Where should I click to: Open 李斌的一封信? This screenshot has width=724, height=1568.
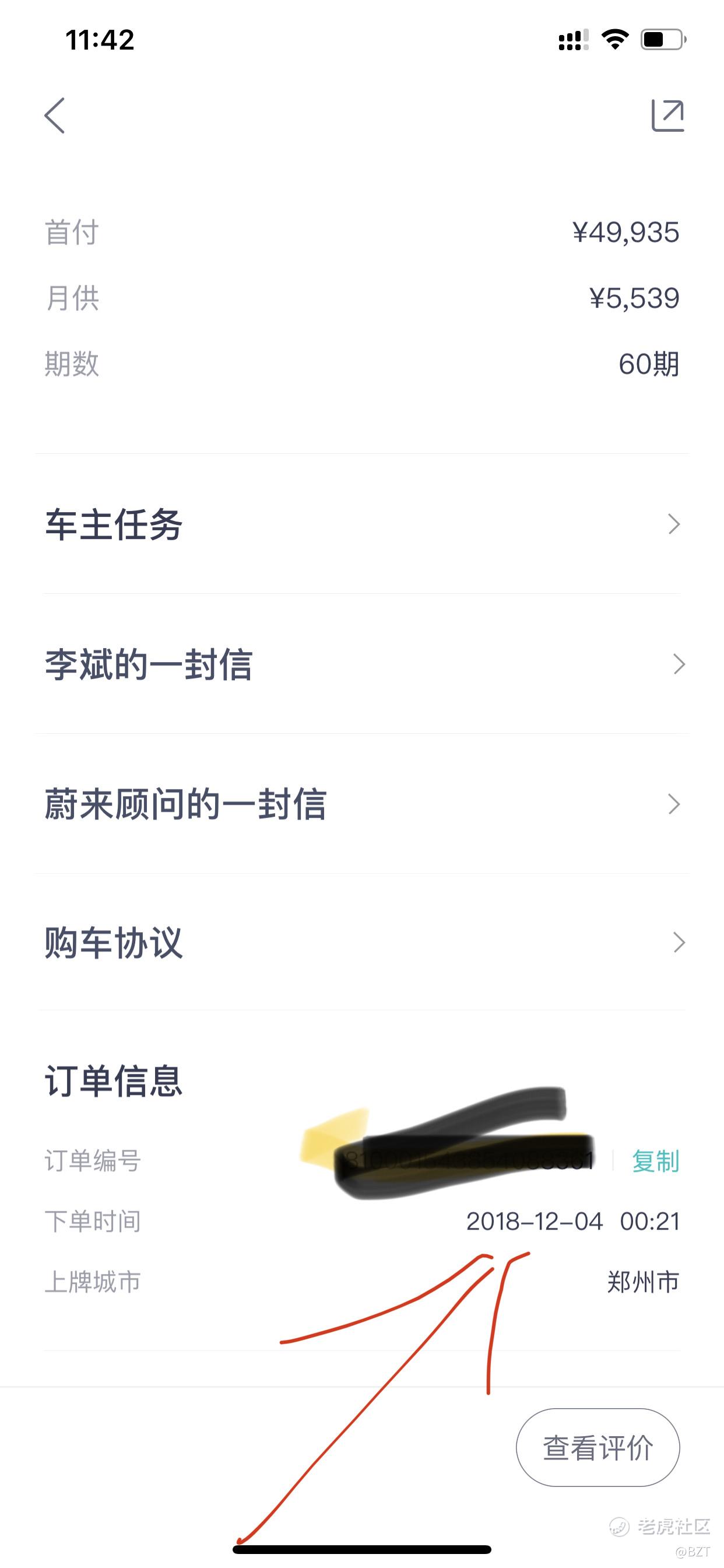click(362, 664)
